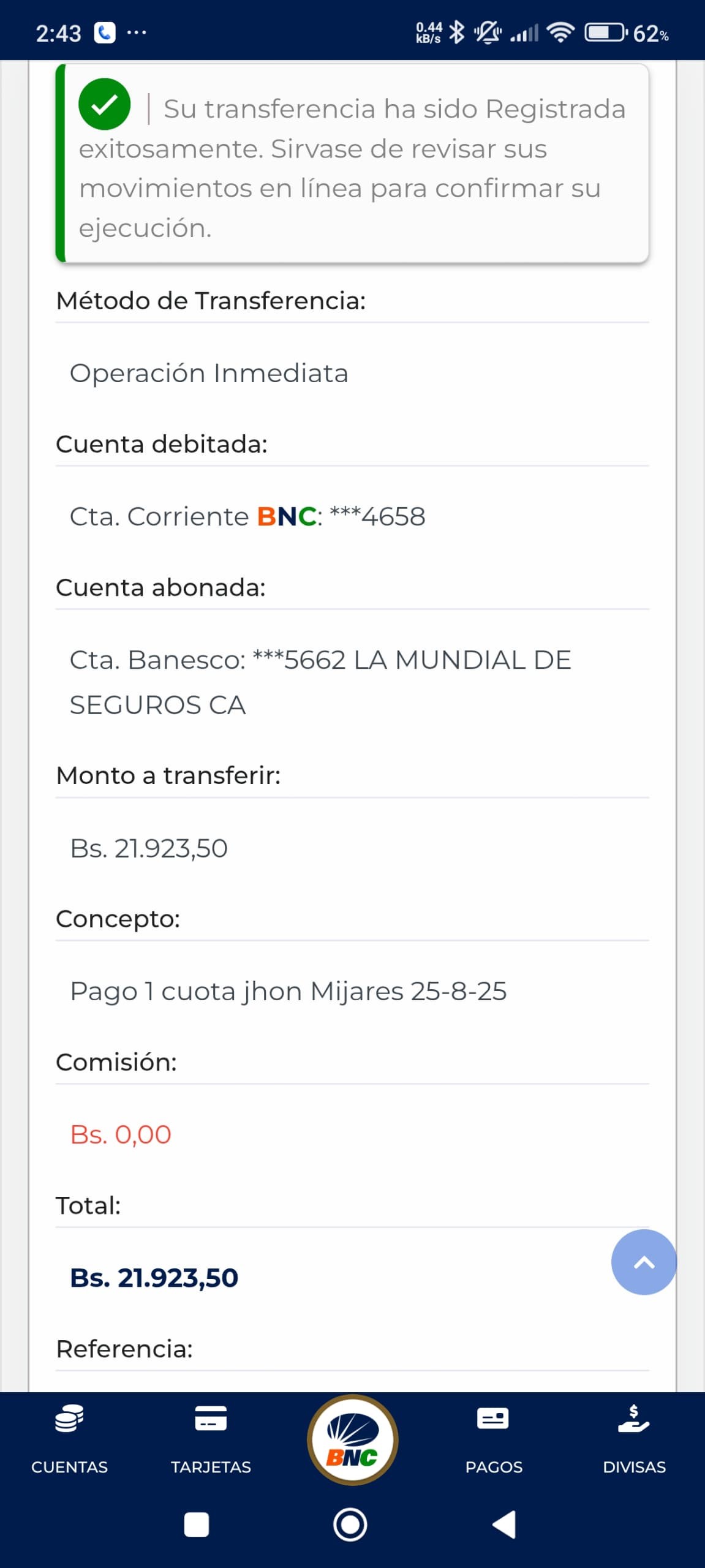705x1568 pixels.
Task: Go to BNC home via center logo button
Action: coord(353,1439)
